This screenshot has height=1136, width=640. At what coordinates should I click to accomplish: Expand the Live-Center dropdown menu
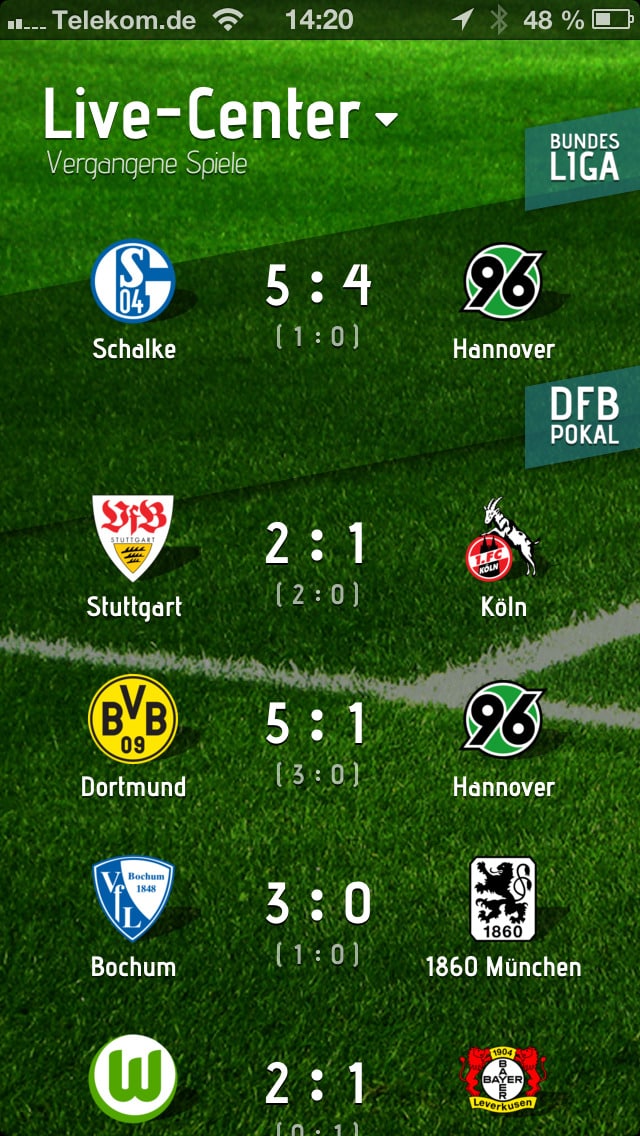[x=386, y=121]
